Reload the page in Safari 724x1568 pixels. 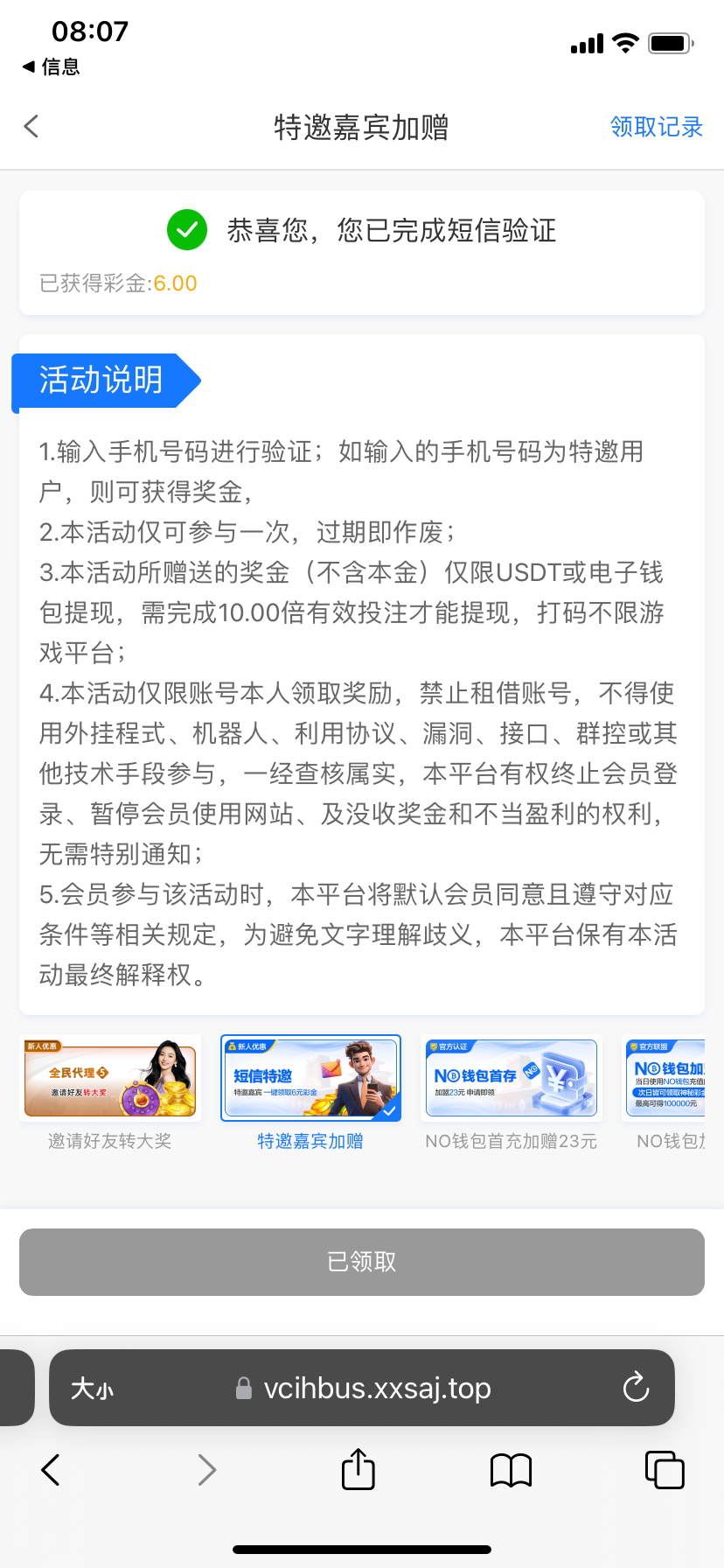click(636, 1388)
